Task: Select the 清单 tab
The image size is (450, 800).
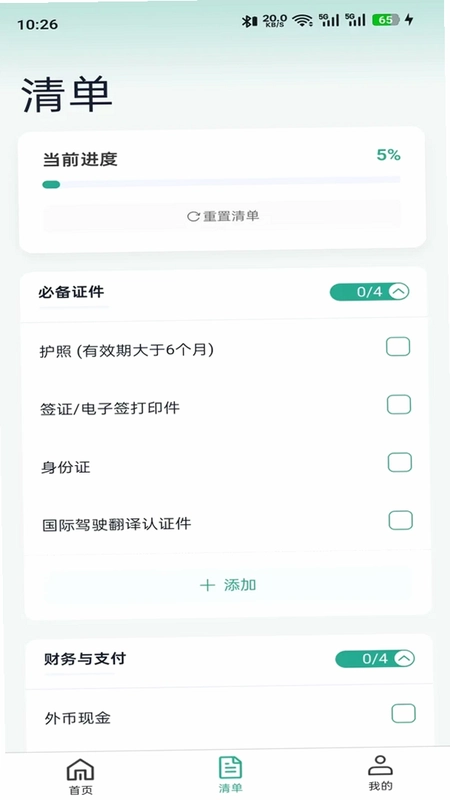Action: pyautogui.click(x=230, y=775)
